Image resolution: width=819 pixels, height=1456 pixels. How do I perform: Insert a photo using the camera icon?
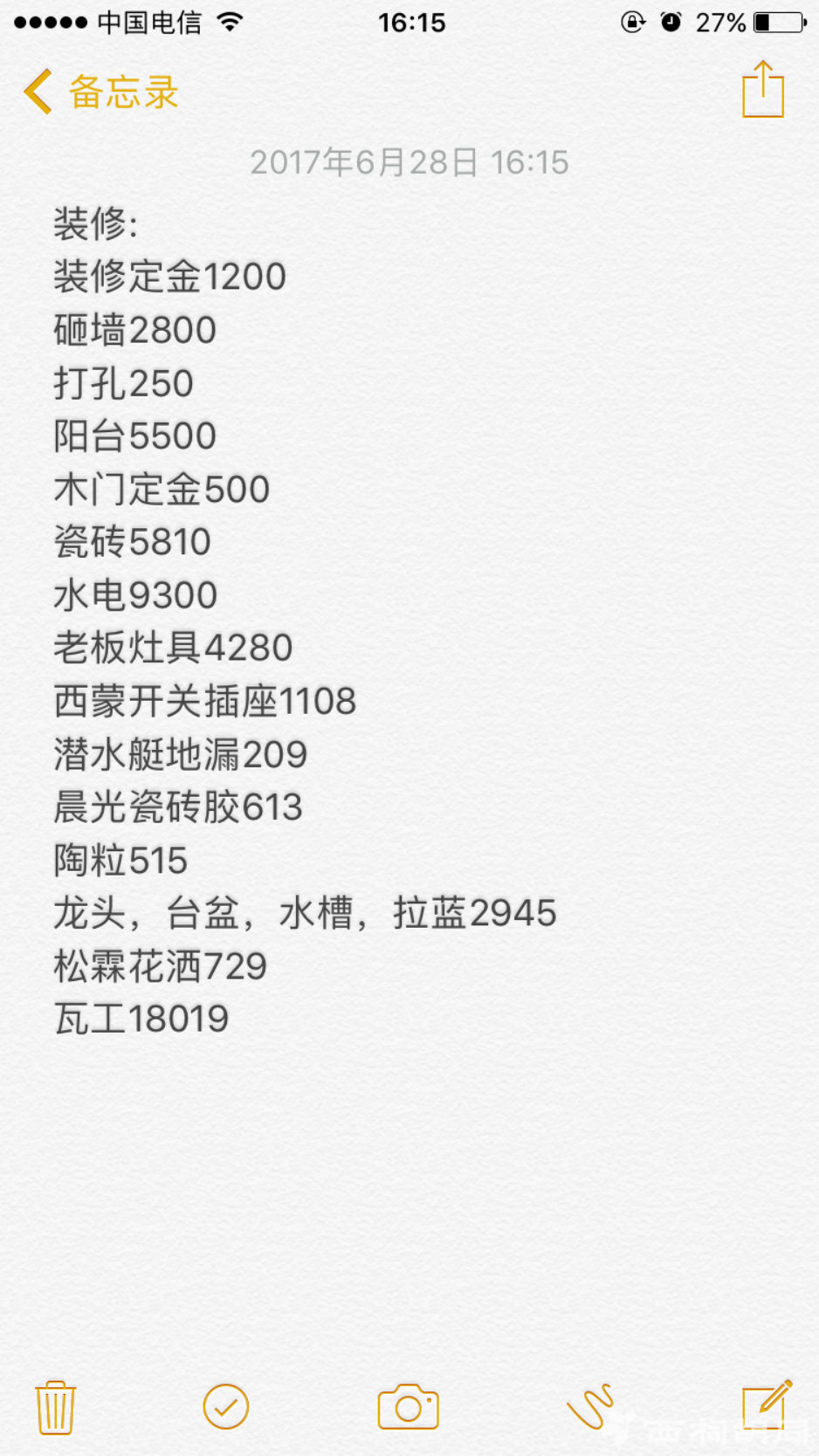coord(408,1406)
